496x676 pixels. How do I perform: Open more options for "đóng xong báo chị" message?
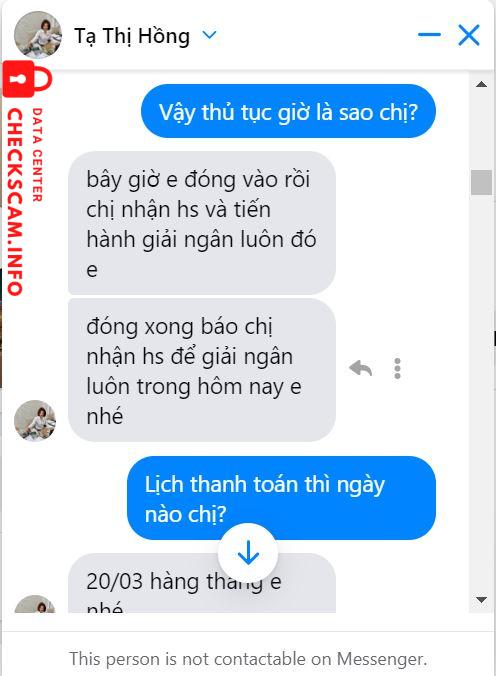[397, 369]
